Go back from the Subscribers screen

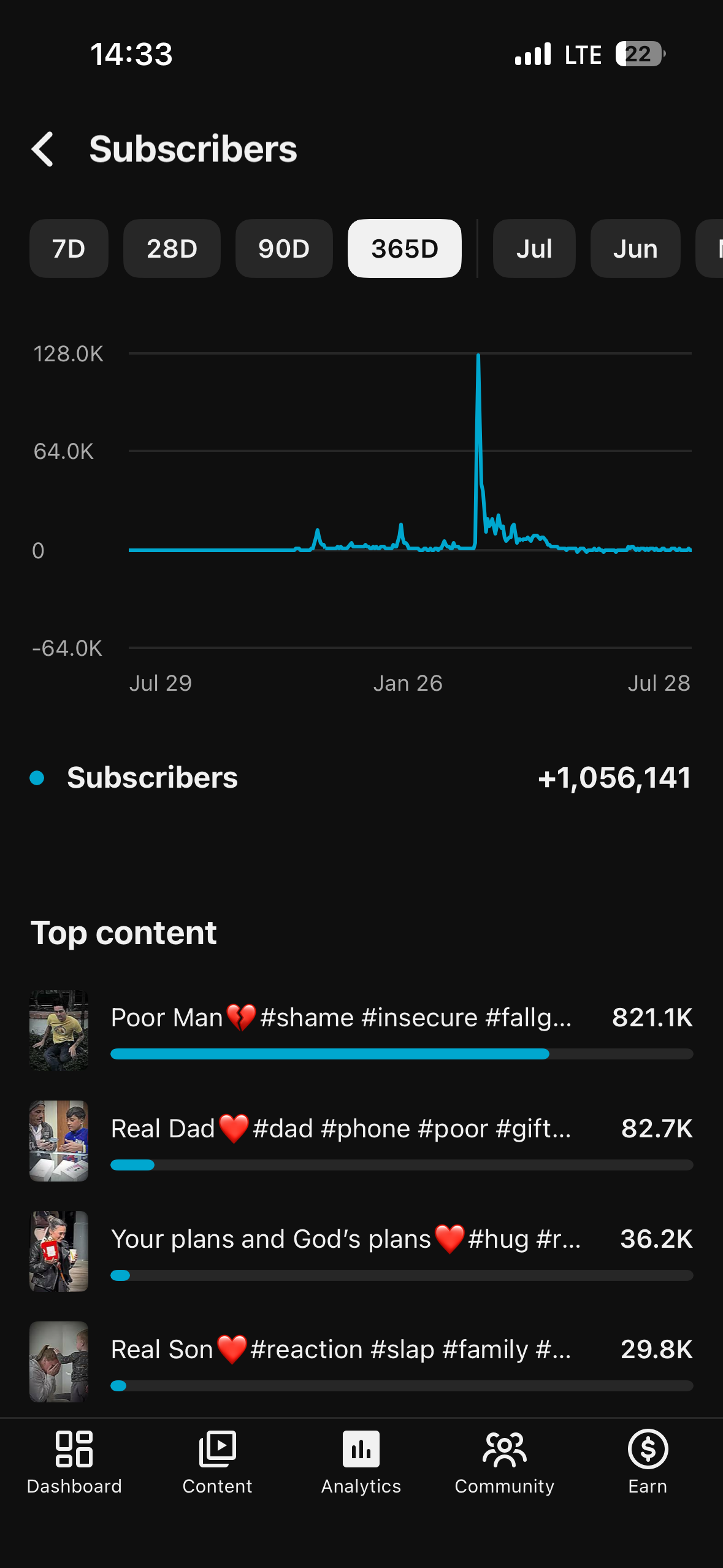(43, 149)
